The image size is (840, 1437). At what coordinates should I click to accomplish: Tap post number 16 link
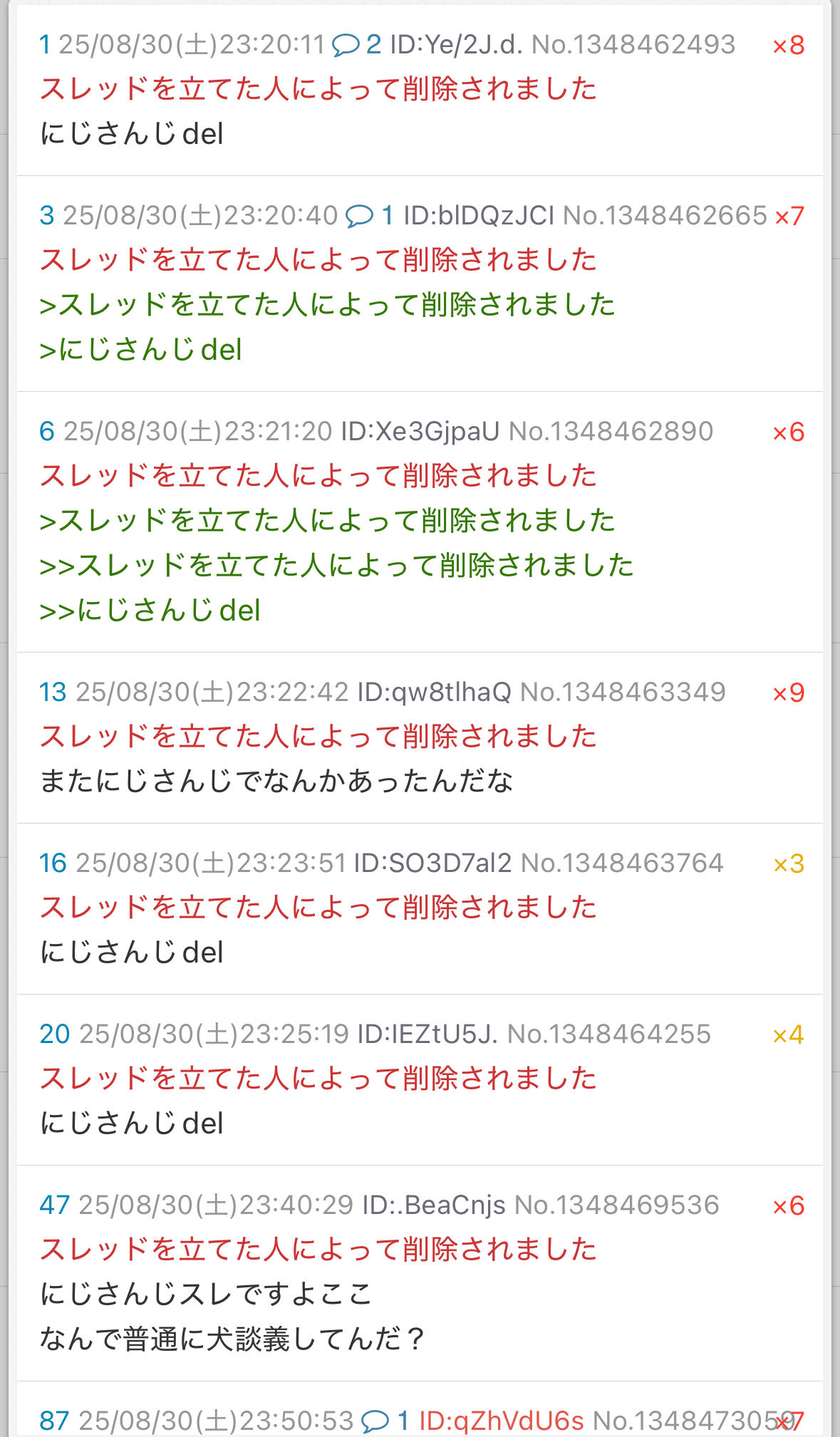[53, 863]
